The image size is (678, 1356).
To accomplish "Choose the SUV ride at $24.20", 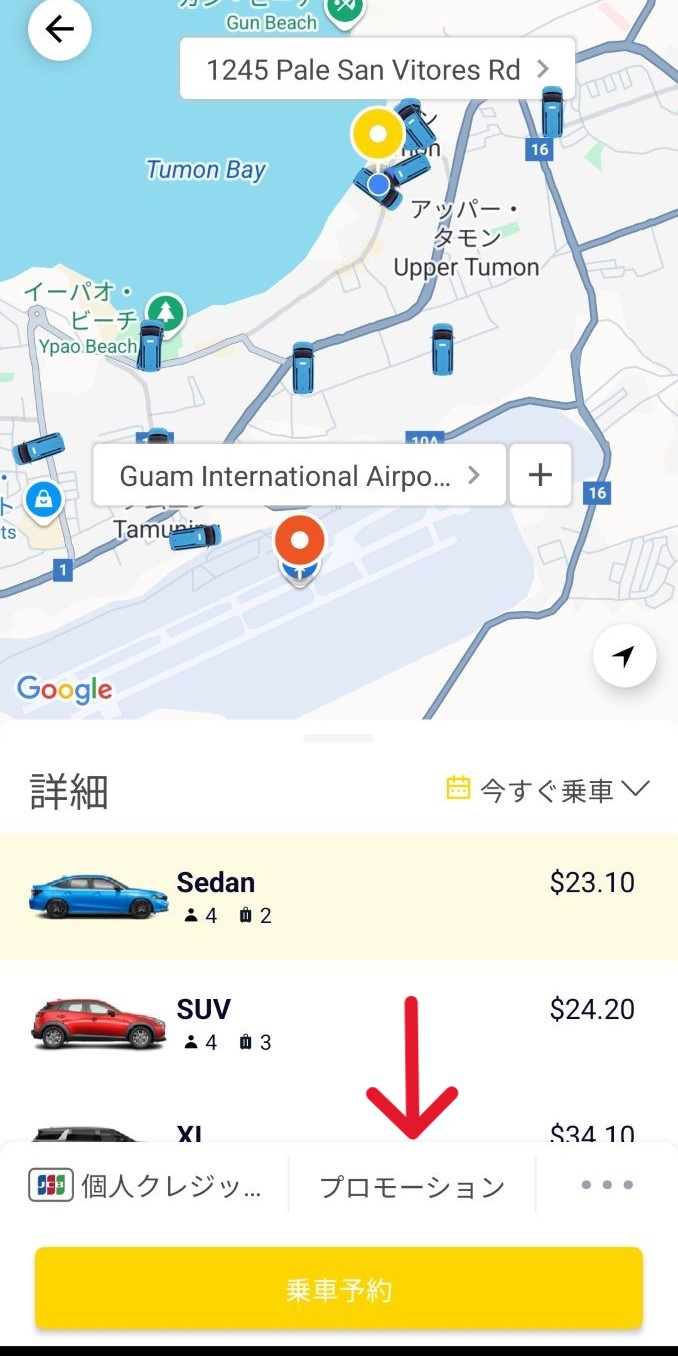I will tap(339, 1023).
